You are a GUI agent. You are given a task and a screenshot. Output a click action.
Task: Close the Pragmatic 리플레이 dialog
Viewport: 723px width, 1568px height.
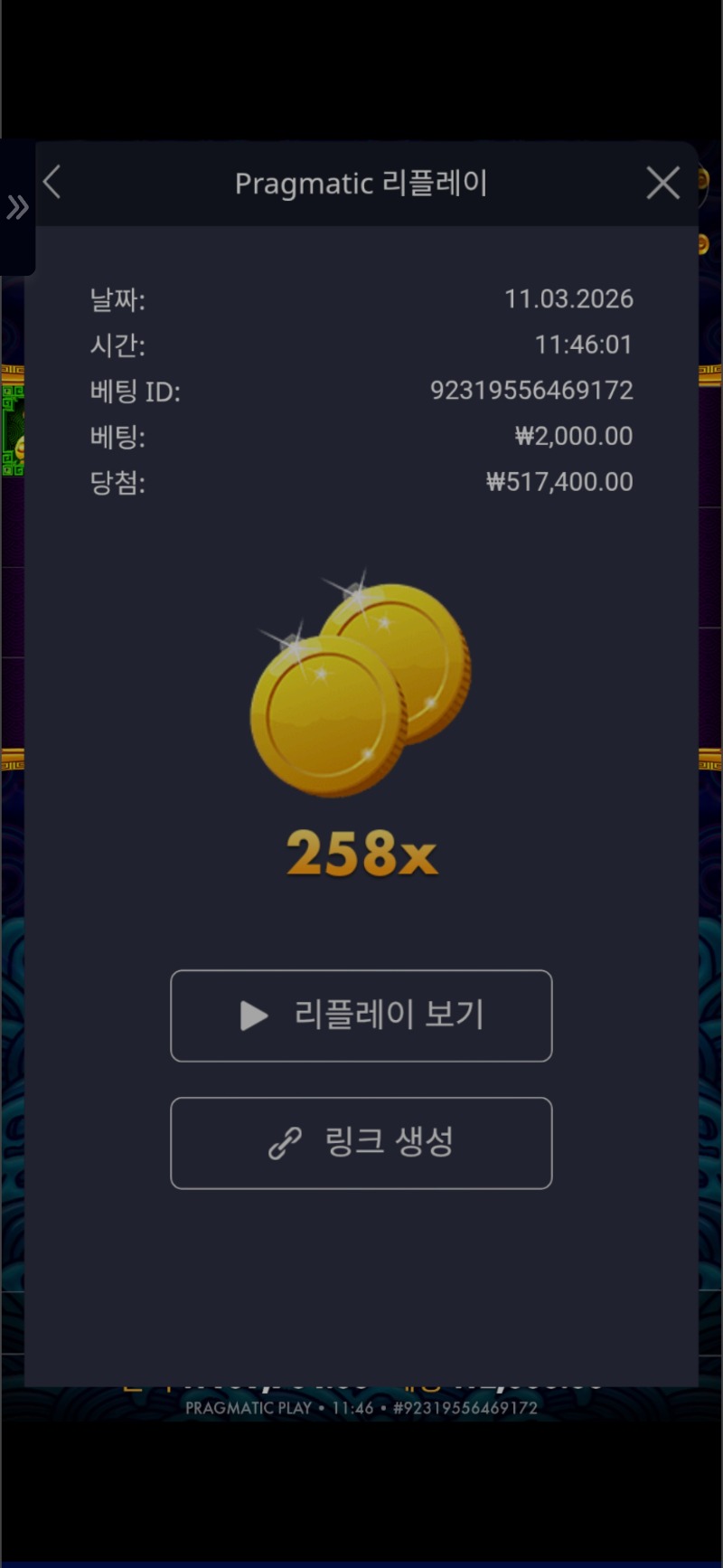pos(662,183)
